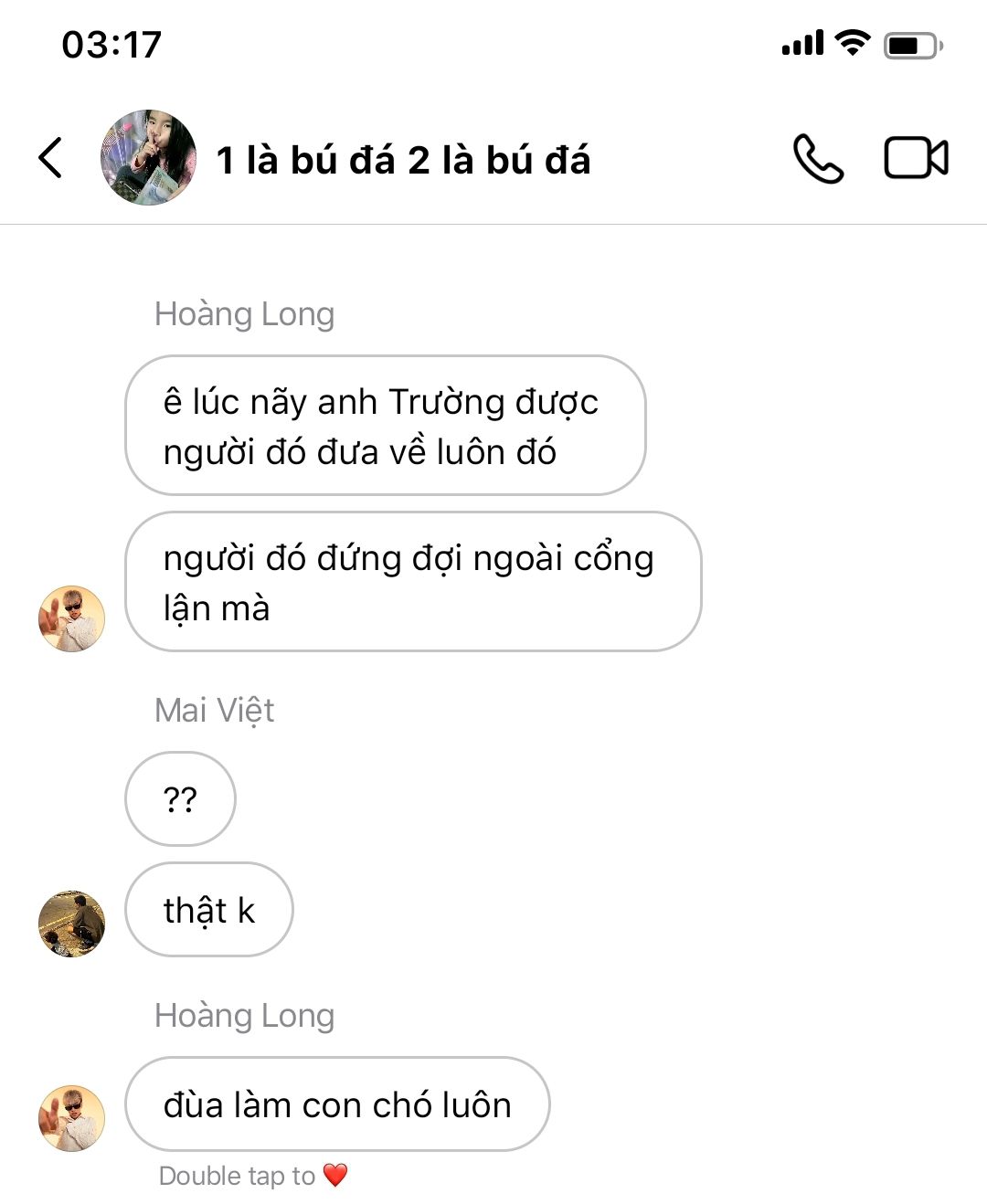987x1204 pixels.
Task: Open Hoàng Long's avatar beside 'đùa làm con chó luôn'
Action: pos(71,1118)
